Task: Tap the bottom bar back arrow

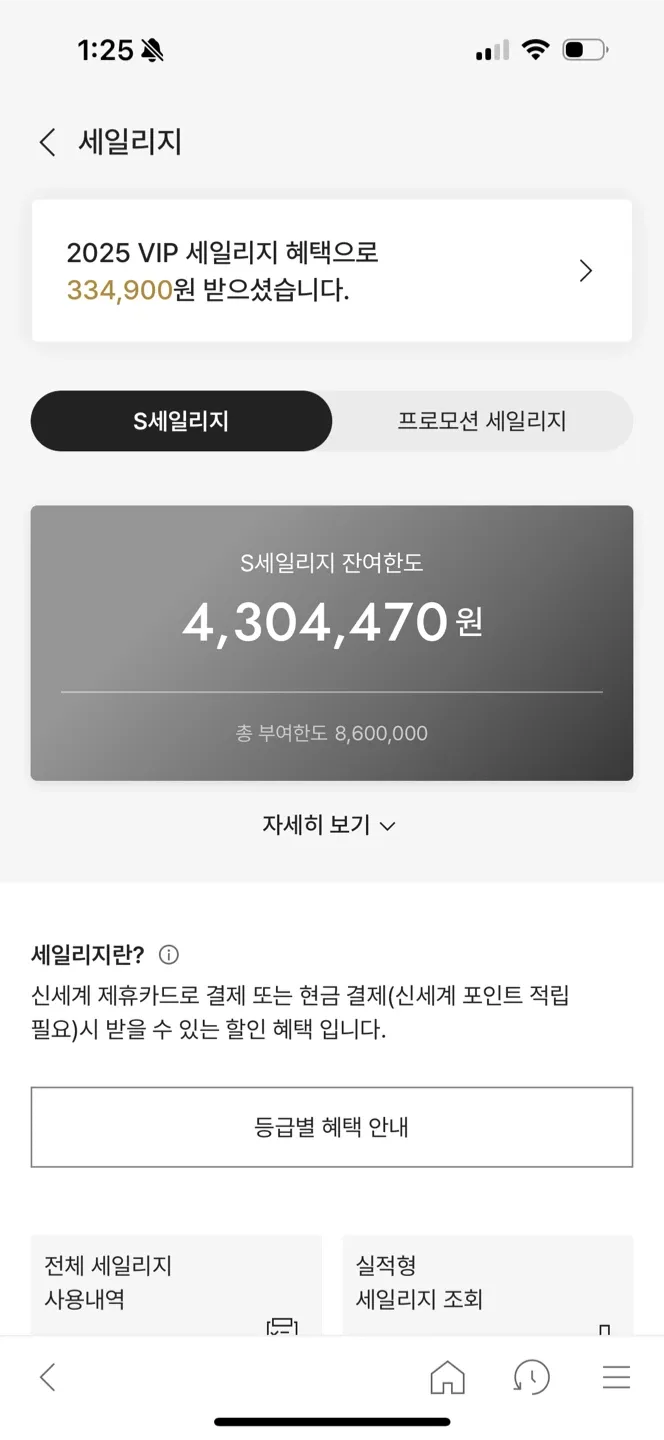Action: pos(47,1377)
